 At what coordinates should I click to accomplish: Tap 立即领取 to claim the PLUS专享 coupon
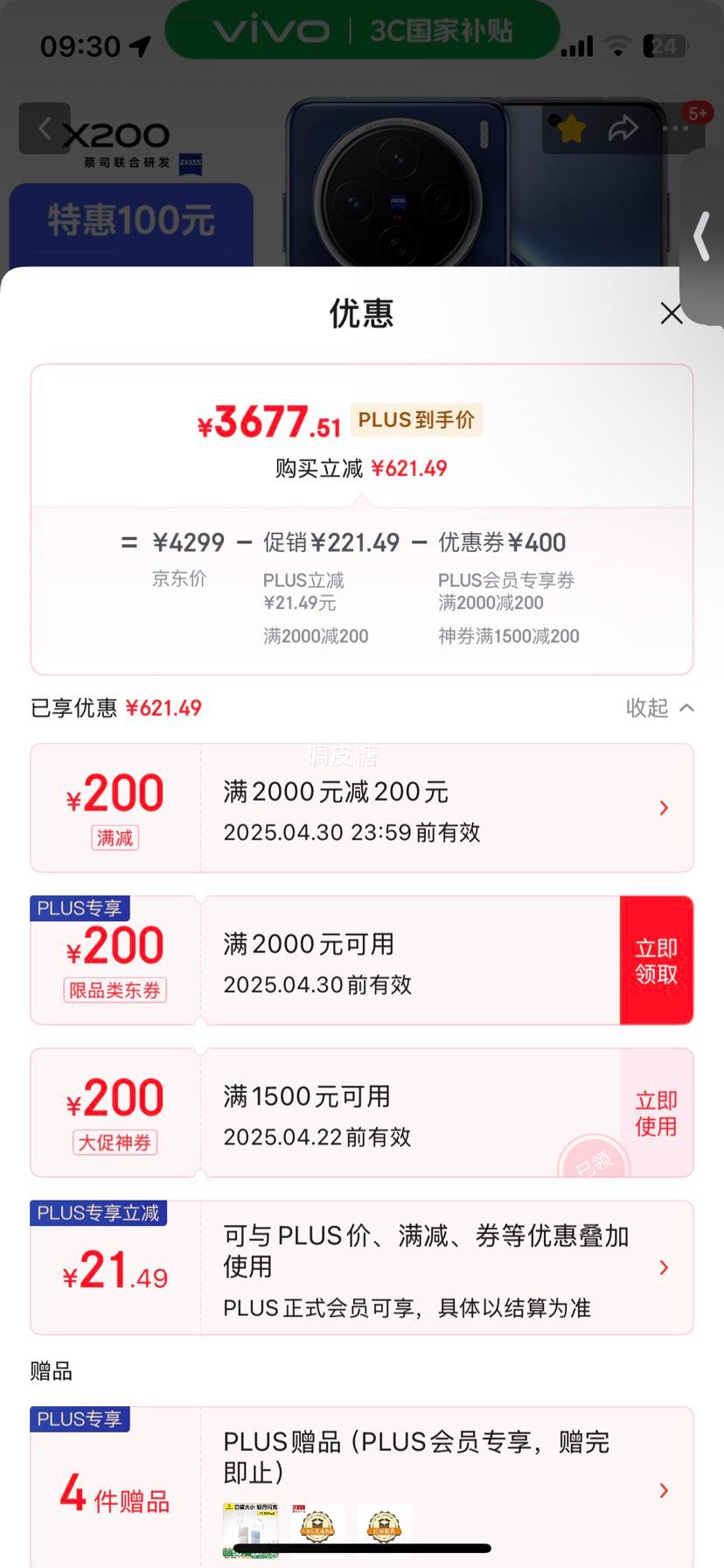656,960
